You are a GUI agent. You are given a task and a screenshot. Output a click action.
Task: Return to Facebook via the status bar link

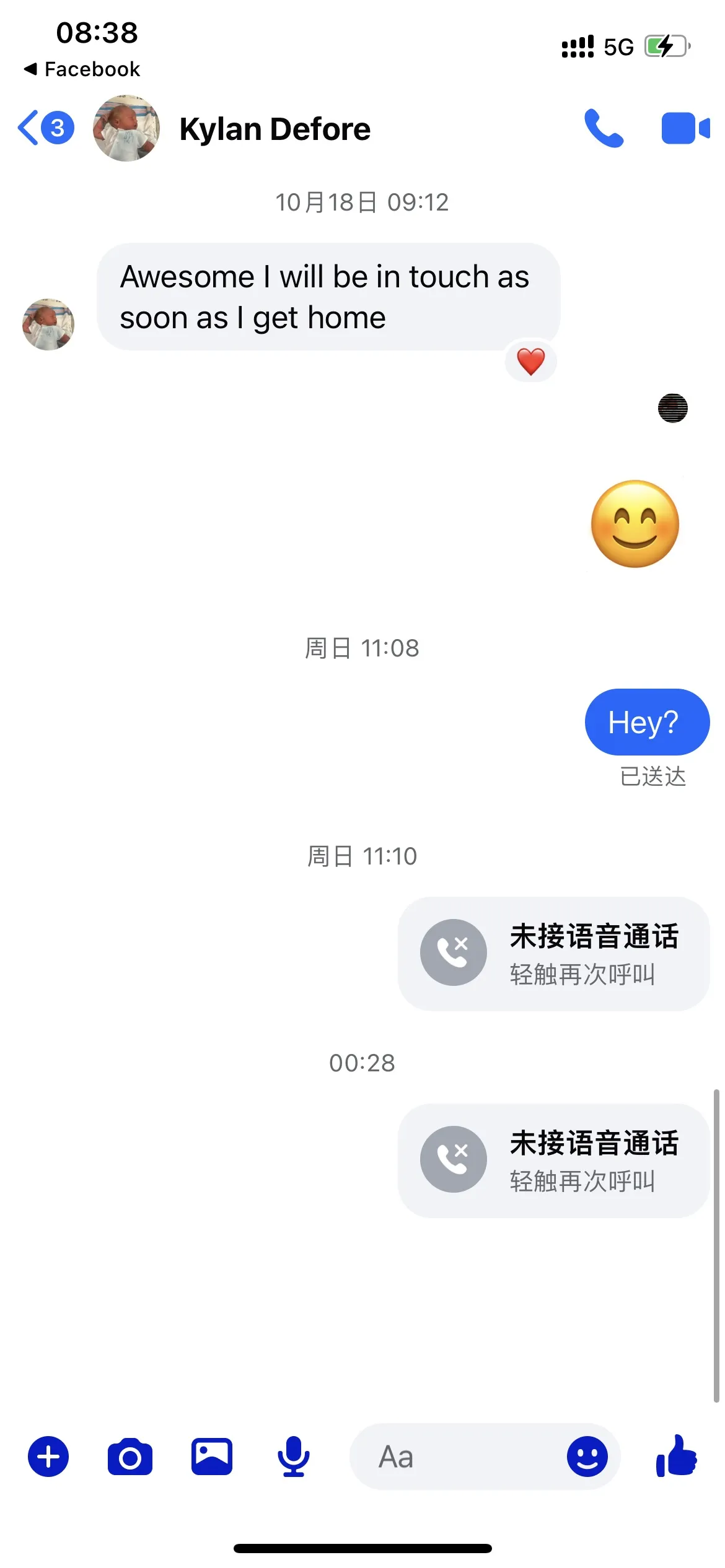[x=82, y=69]
